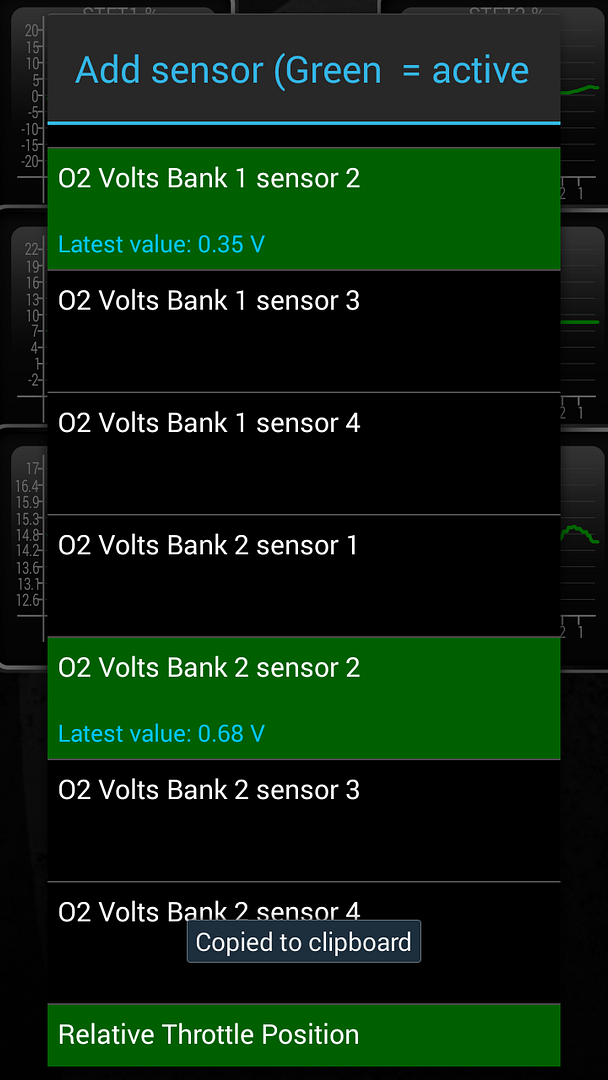Select O2 Volts Bank 2 sensor 2
Viewport: 608px width, 1080px height.
pos(303,697)
